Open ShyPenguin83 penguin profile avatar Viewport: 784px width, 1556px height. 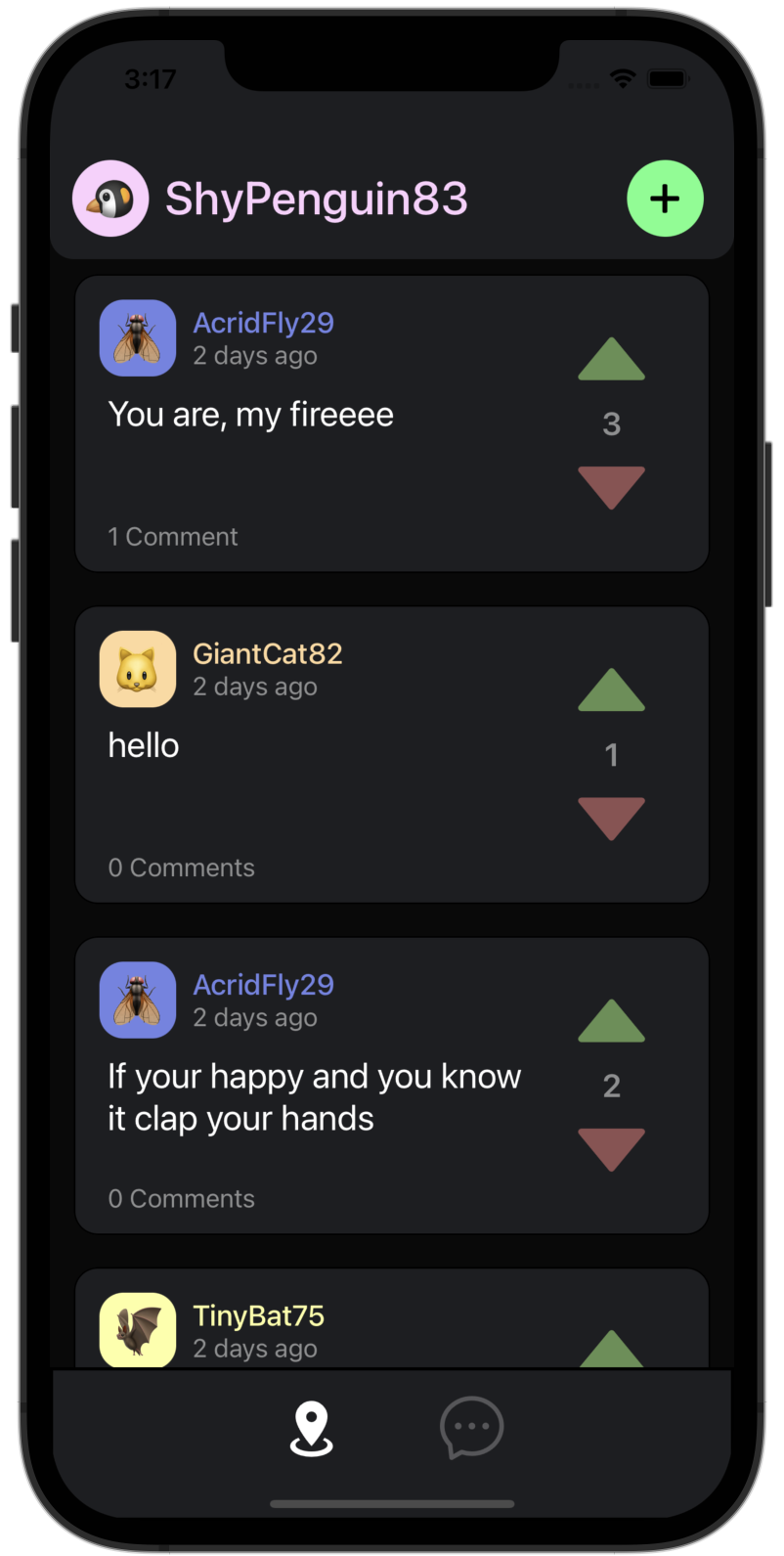click(x=110, y=199)
